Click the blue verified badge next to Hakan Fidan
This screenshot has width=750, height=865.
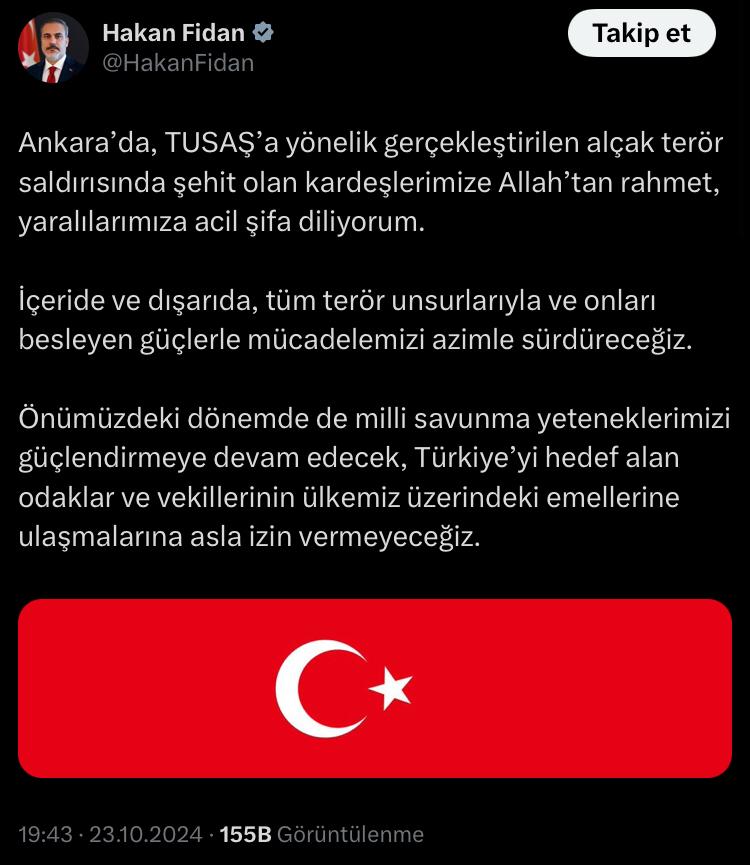click(262, 31)
